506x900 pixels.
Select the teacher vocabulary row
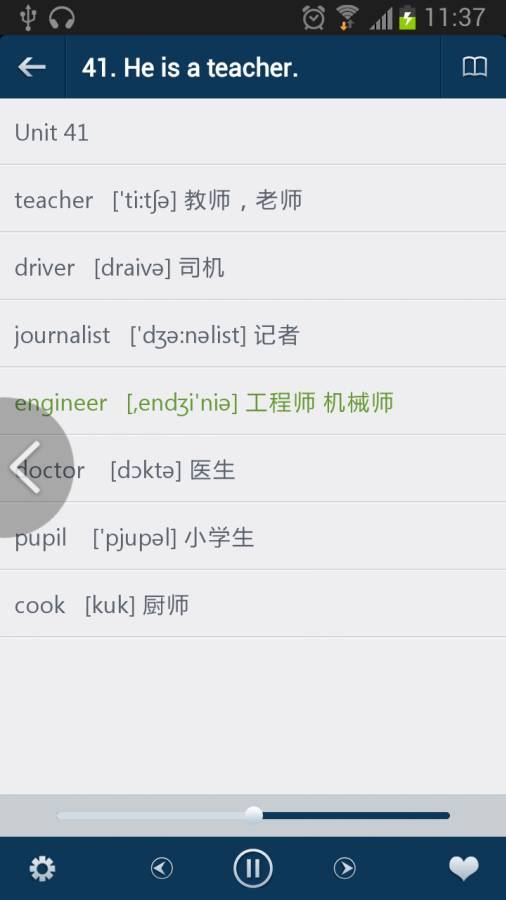(x=253, y=199)
